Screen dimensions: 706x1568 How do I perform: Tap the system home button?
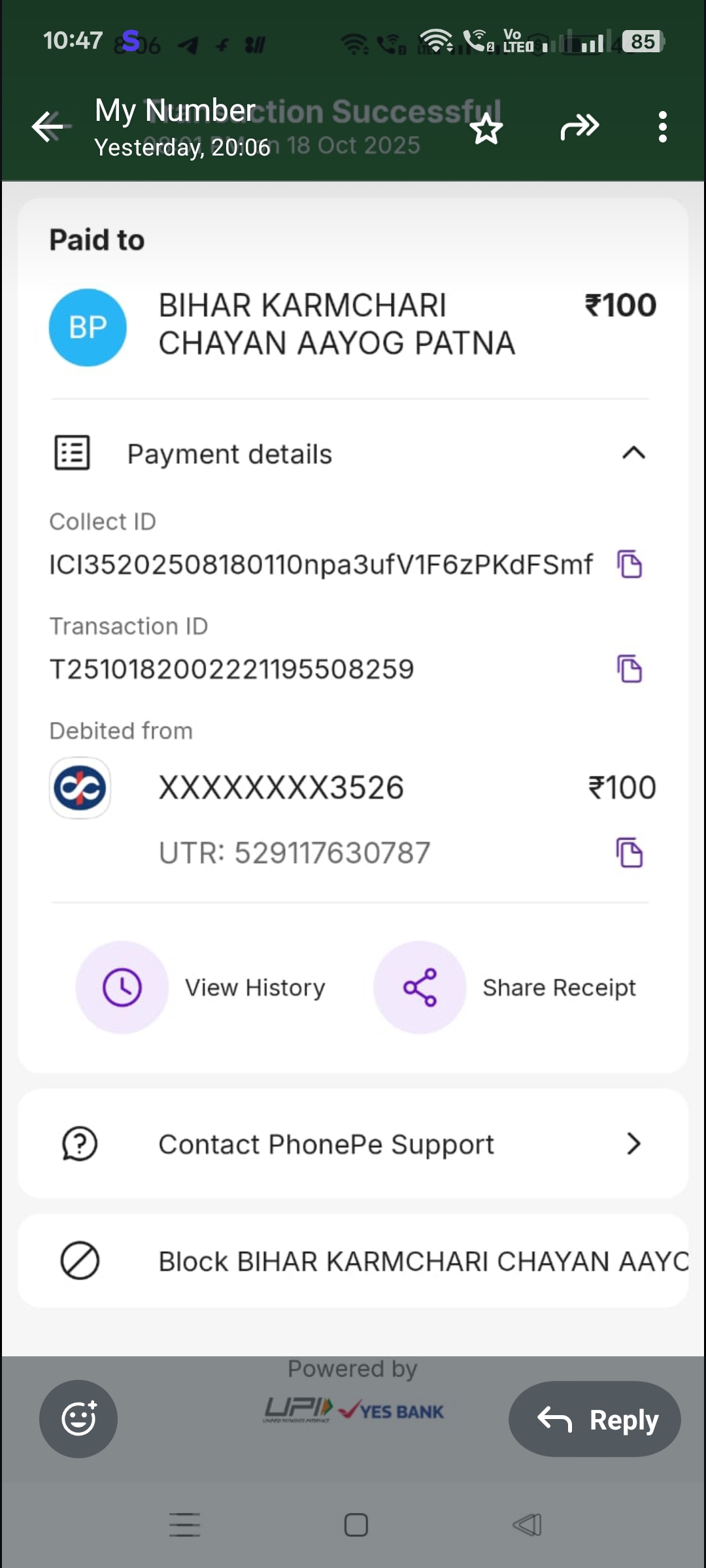(356, 1525)
